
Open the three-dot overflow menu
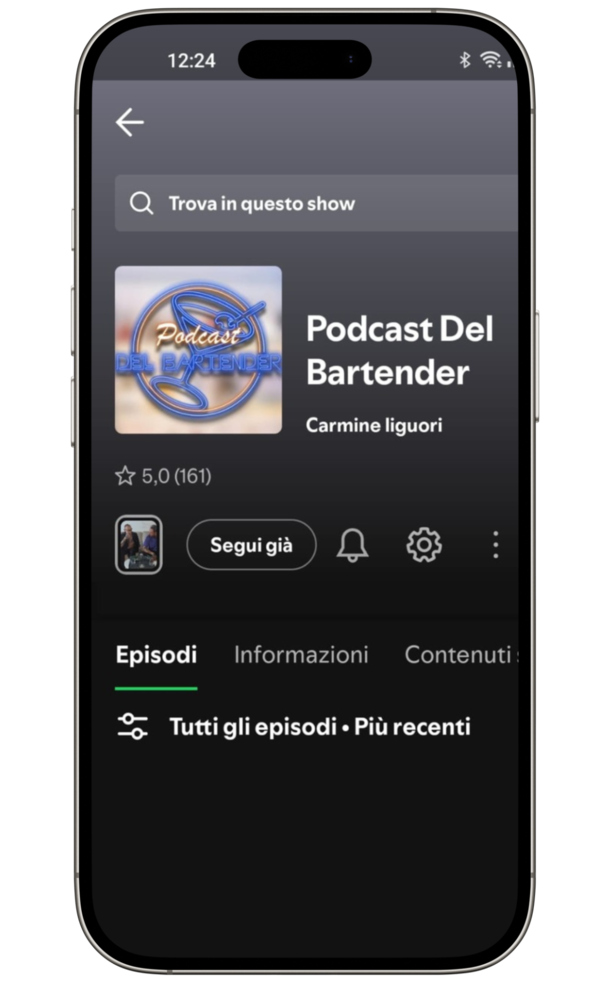click(495, 545)
